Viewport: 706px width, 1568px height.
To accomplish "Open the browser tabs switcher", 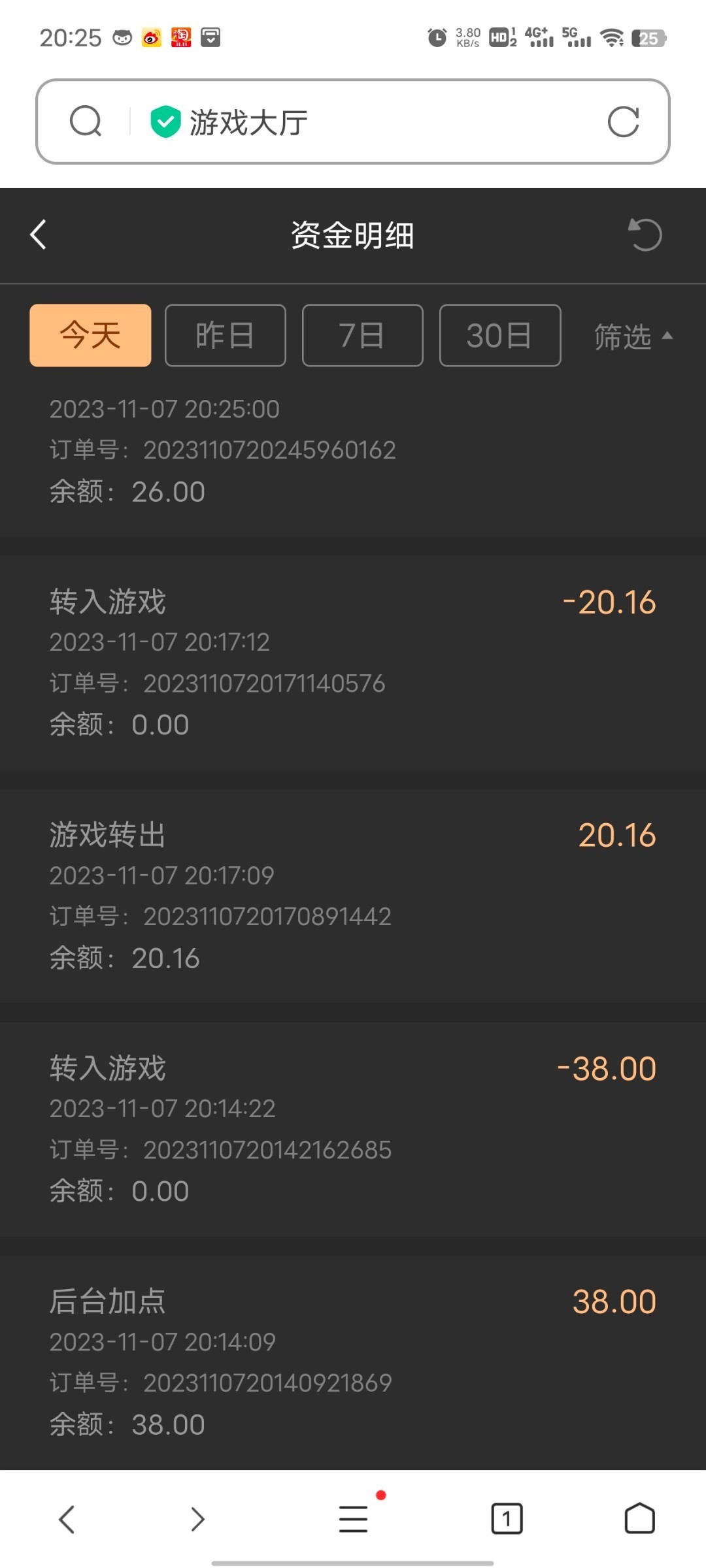I will click(x=507, y=1519).
